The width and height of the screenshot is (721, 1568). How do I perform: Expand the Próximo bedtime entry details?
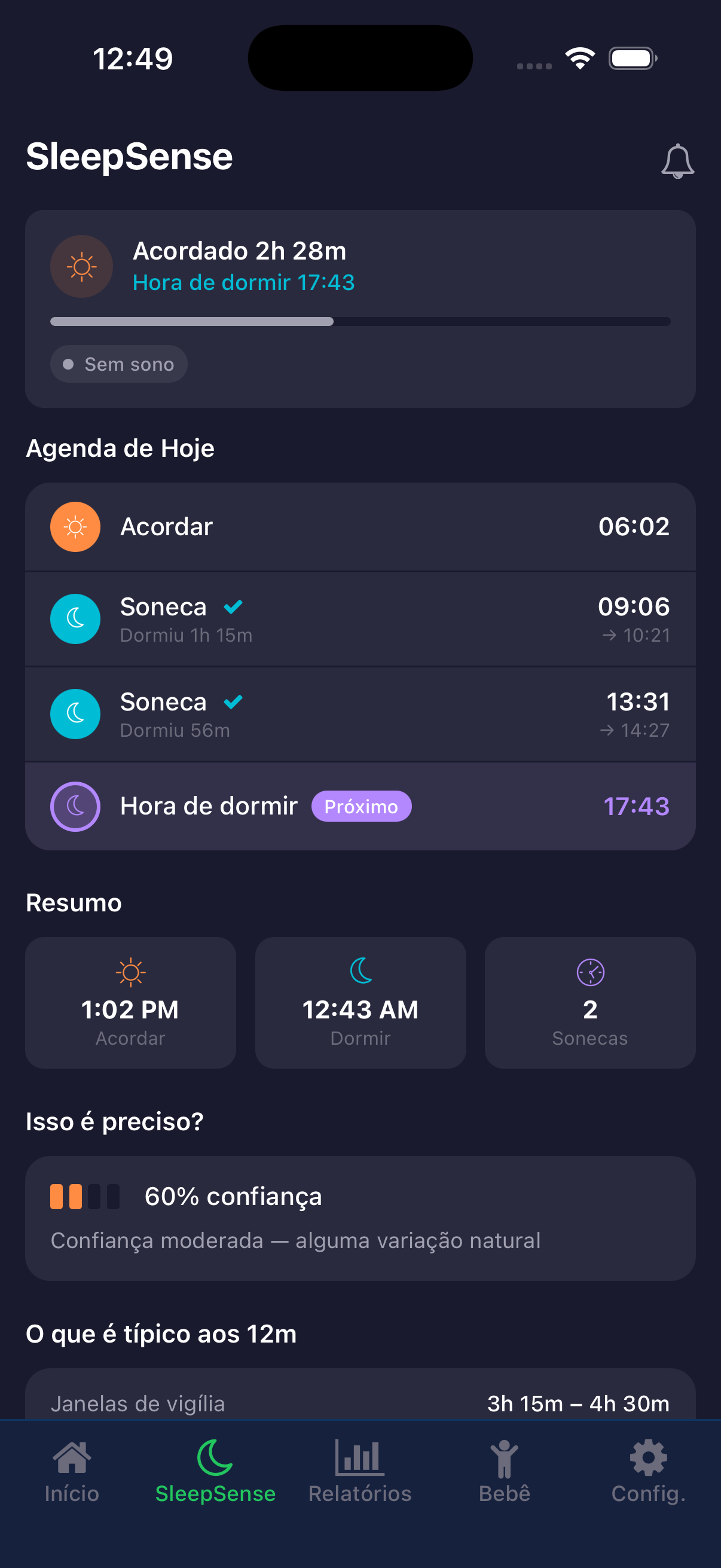[362, 806]
